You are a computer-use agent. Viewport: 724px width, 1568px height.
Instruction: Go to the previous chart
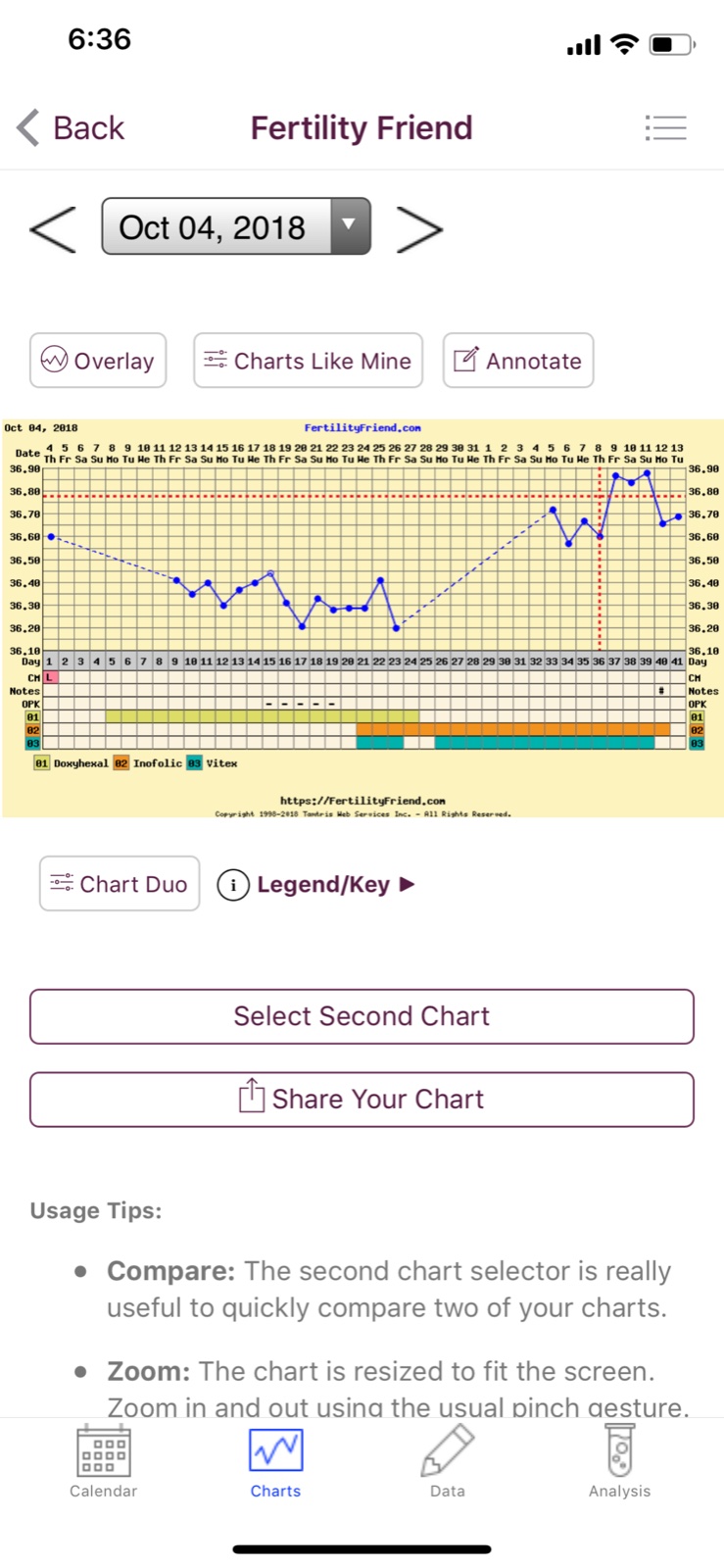point(53,228)
